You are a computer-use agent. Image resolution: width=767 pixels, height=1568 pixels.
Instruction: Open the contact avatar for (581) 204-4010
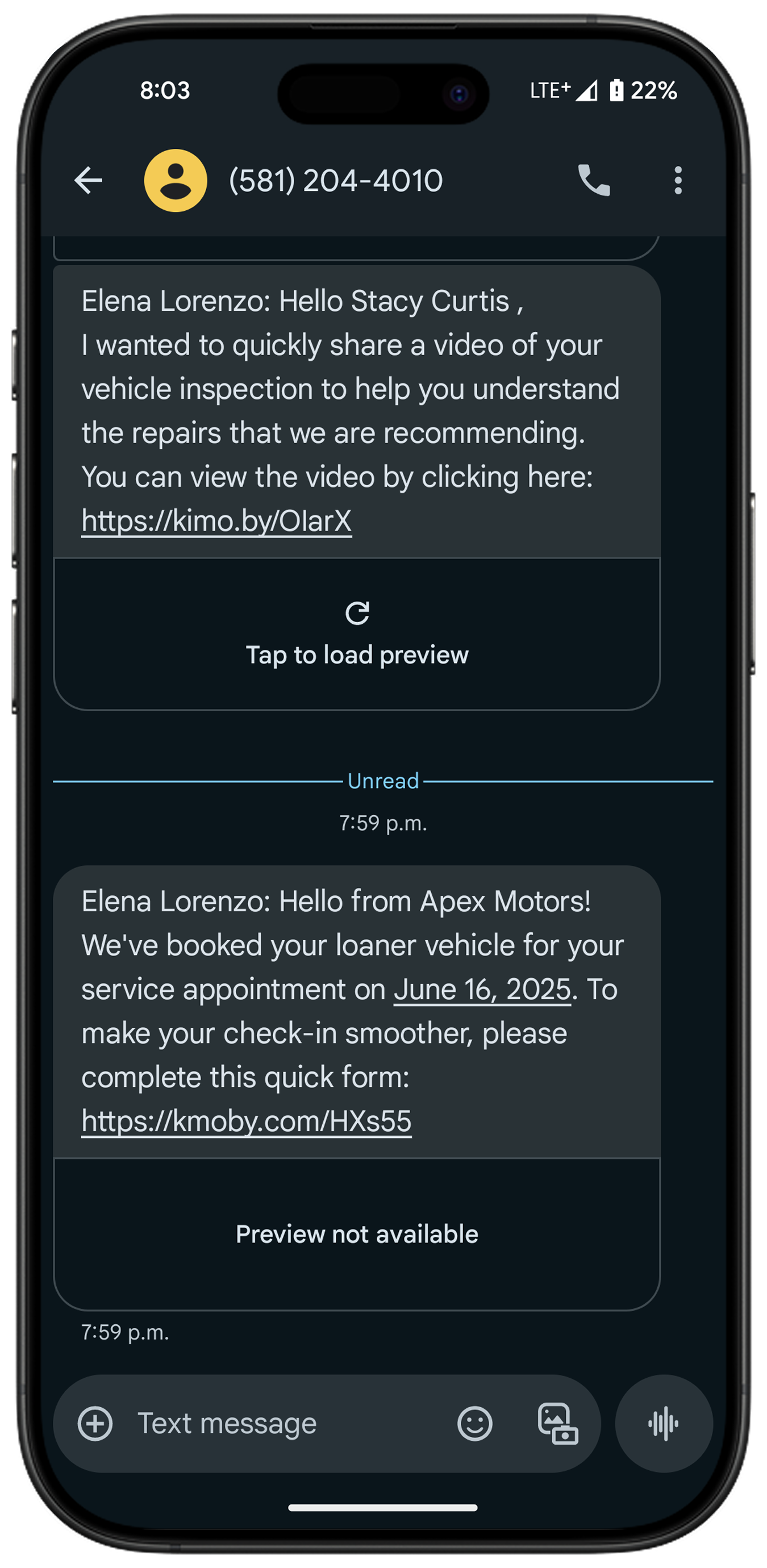point(176,181)
